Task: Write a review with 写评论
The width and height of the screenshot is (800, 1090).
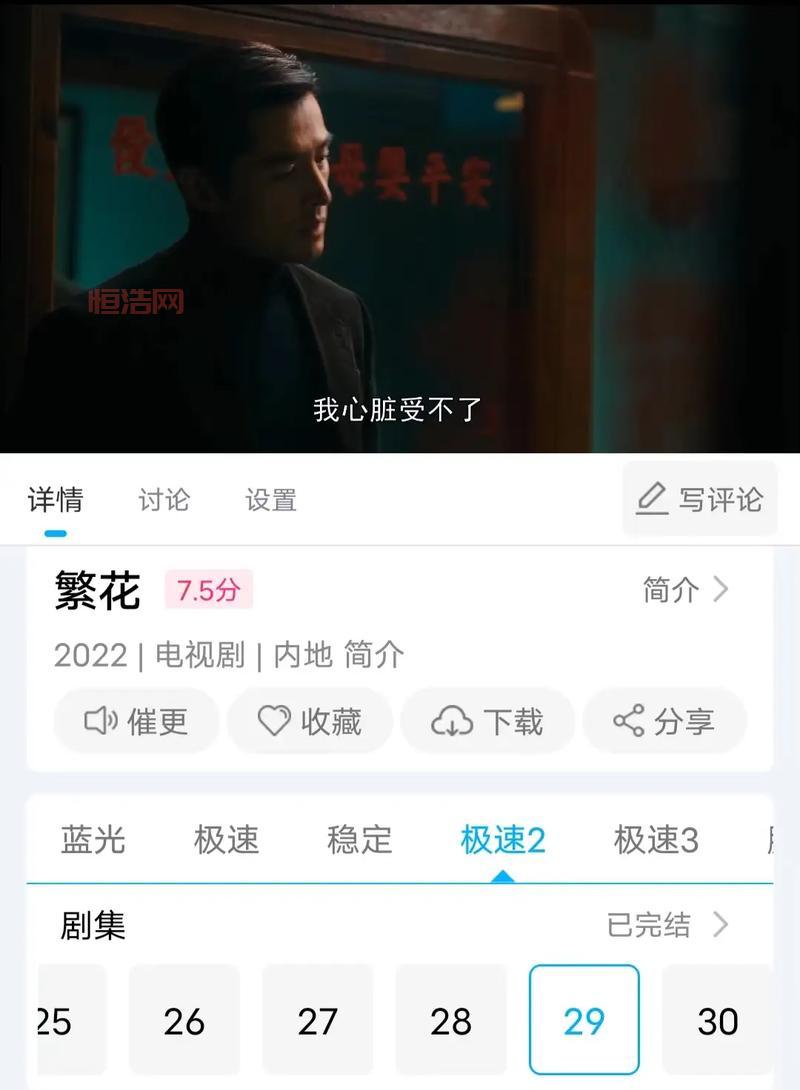Action: [700, 498]
